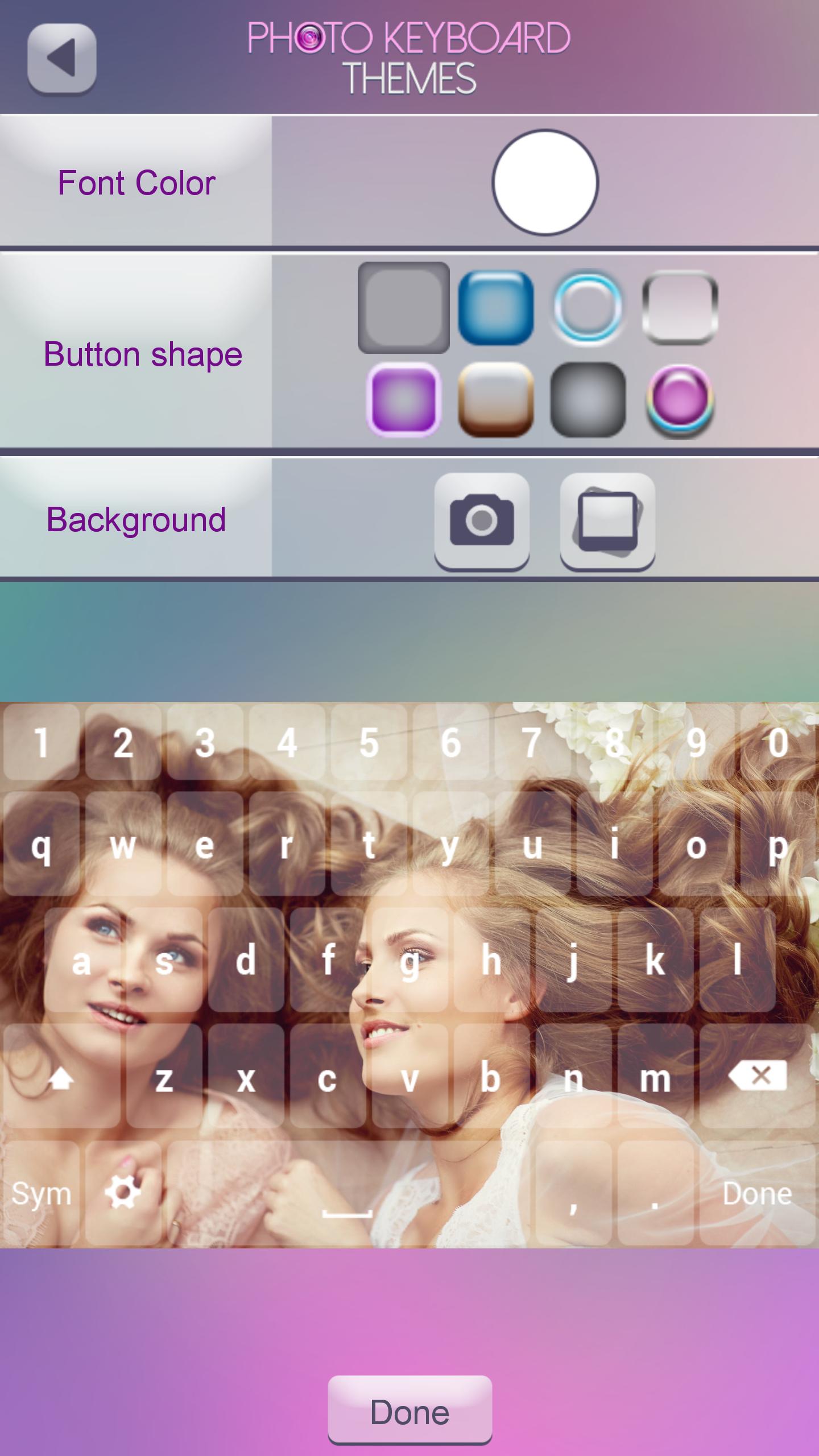Open the white font color picker
This screenshot has height=1456, width=819.
pos(545,183)
